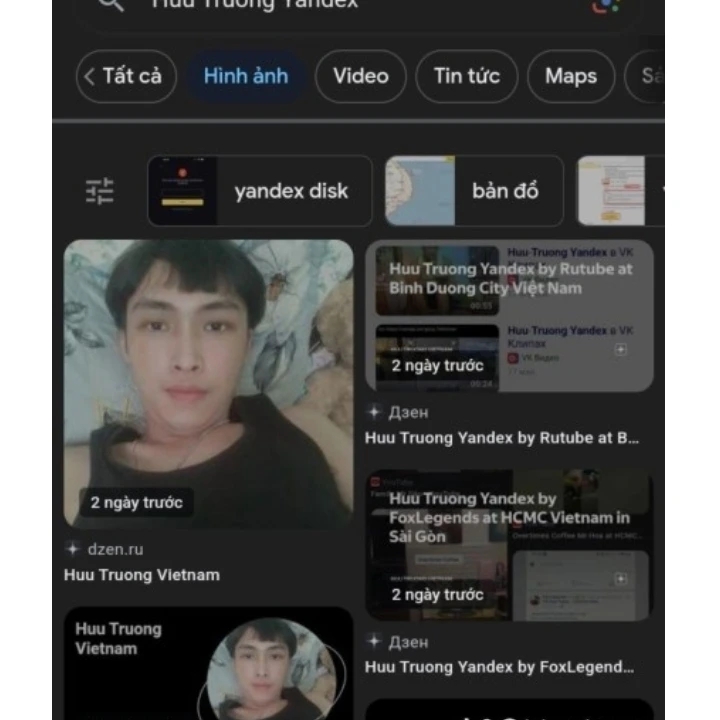Image resolution: width=720 pixels, height=720 pixels.
Task: Open Huu Truong Yandex by FoxLegends result
Action: tap(509, 545)
